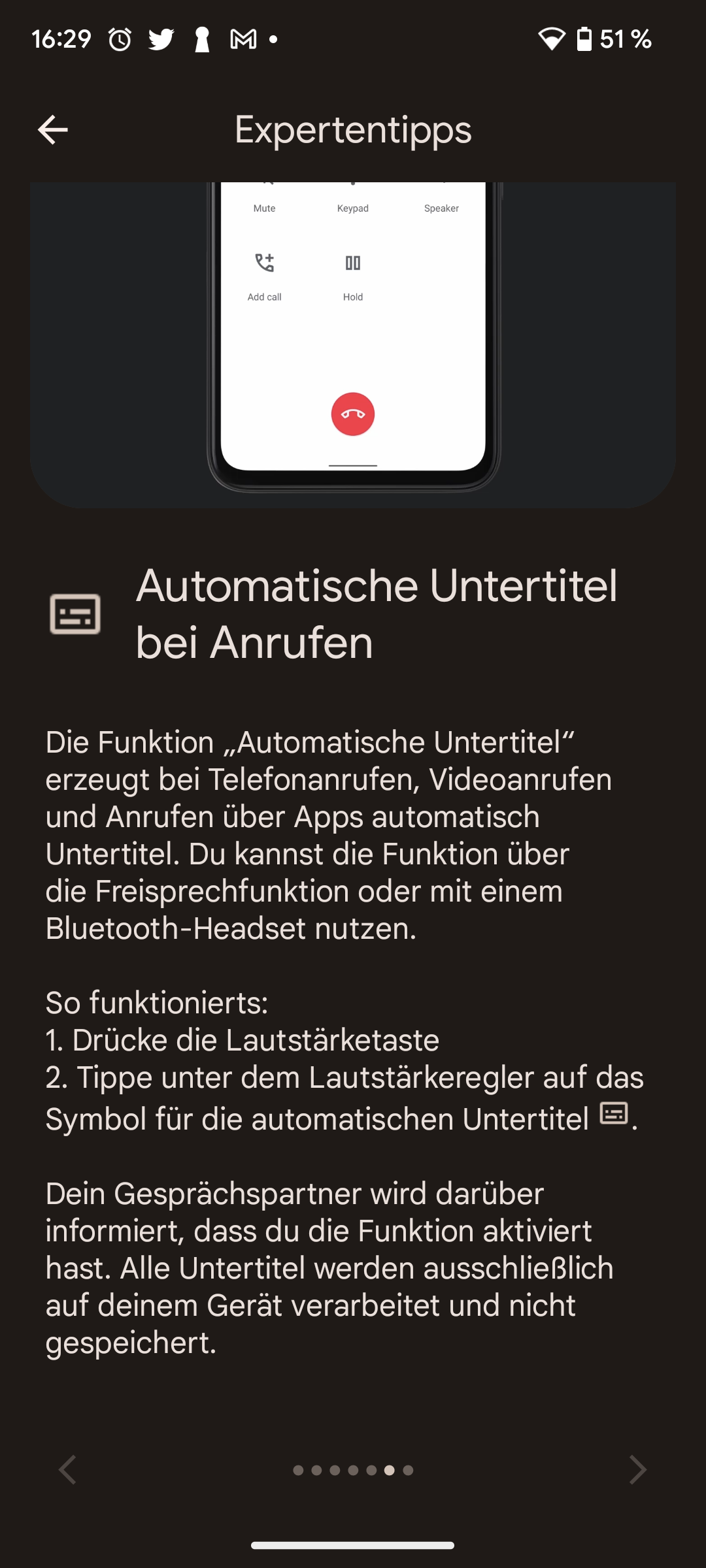Viewport: 706px width, 1568px height.
Task: Show the previous tip
Action: pyautogui.click(x=68, y=1469)
